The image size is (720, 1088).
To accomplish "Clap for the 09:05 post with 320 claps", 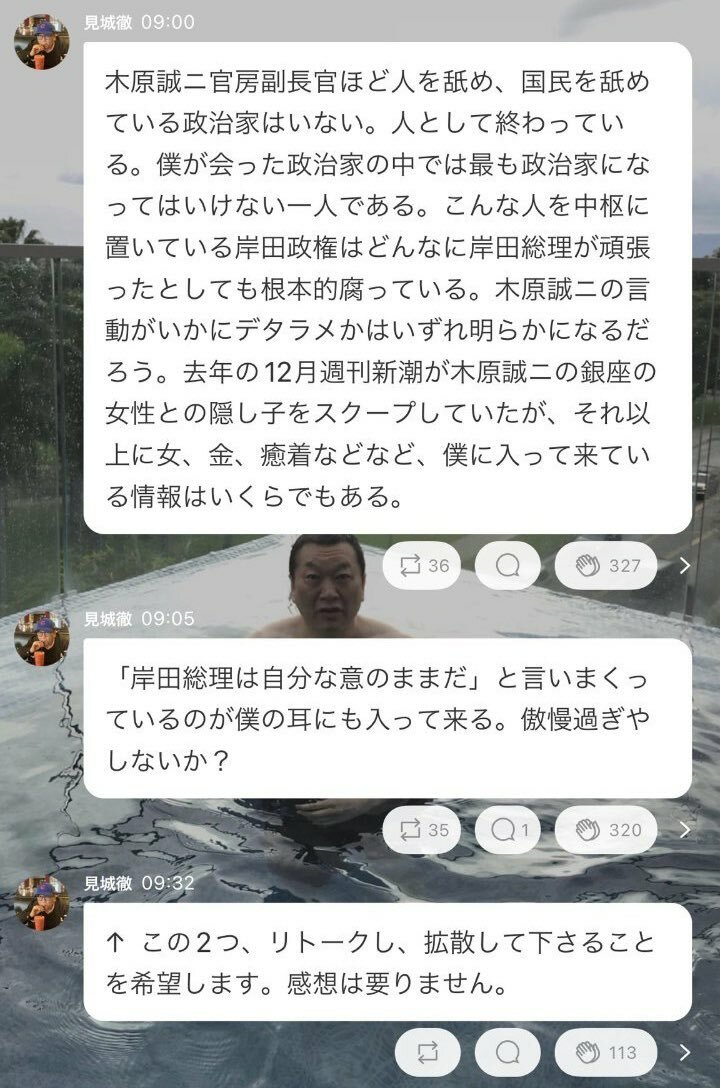I will click(606, 830).
